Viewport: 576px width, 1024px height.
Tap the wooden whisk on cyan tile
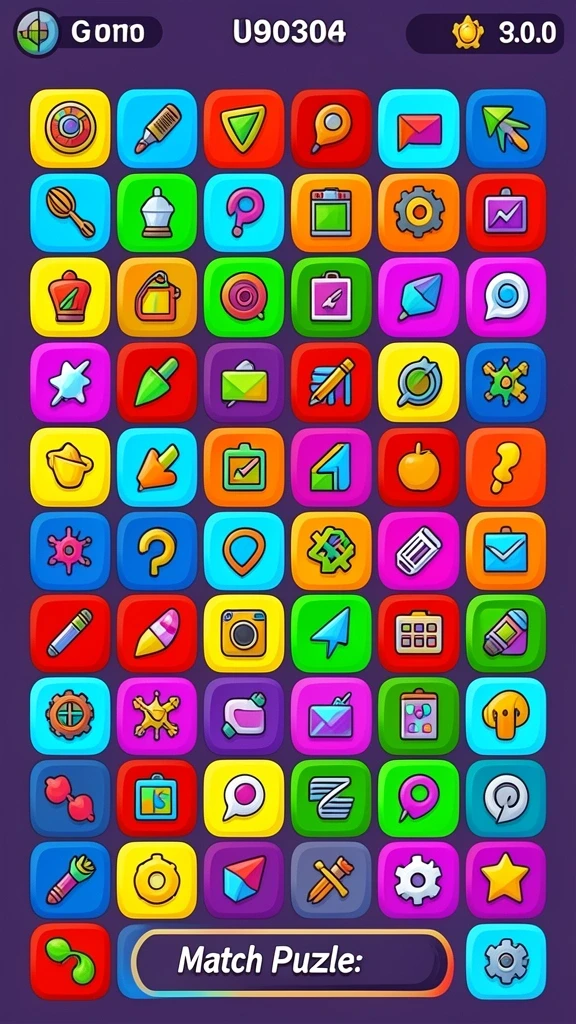(x=70, y=213)
